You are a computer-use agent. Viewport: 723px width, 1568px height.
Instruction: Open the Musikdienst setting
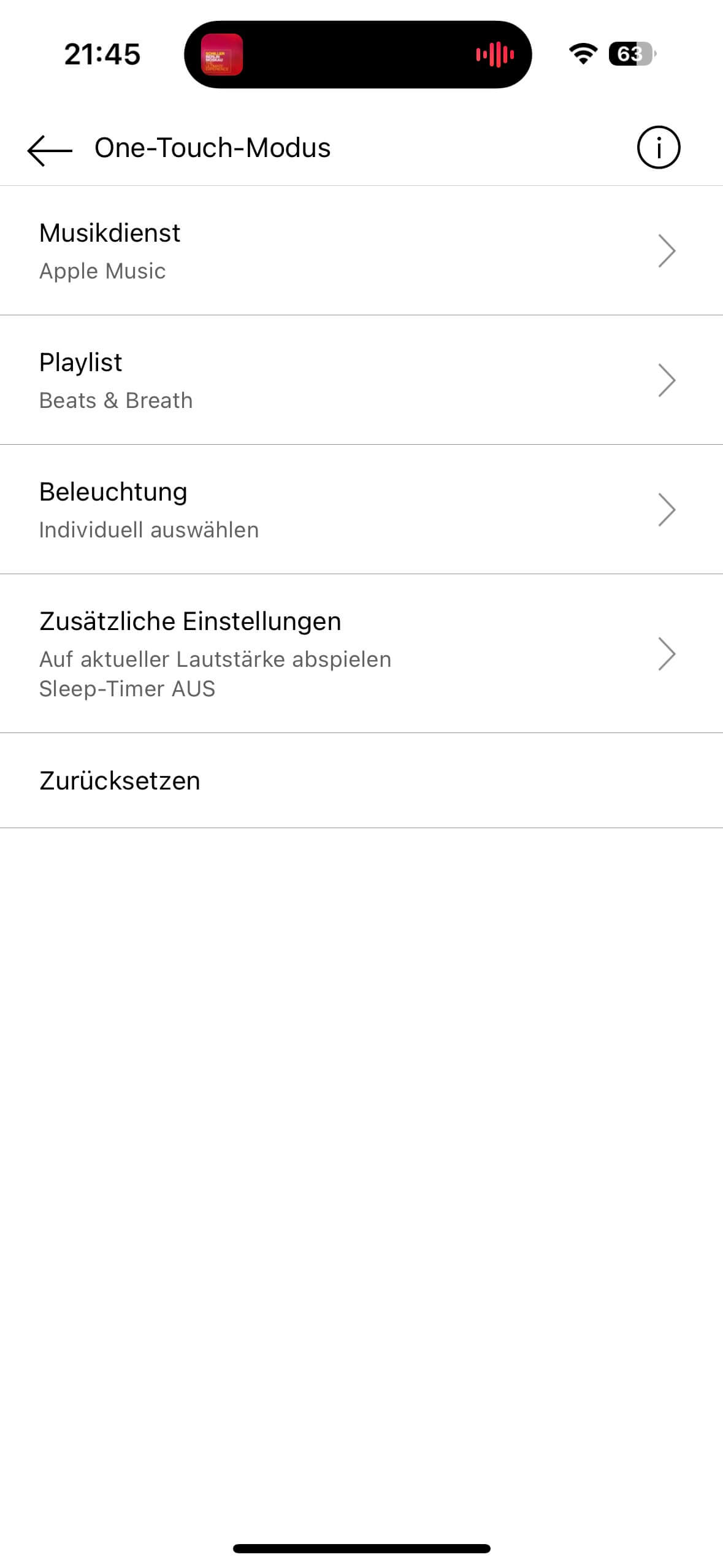pos(361,251)
